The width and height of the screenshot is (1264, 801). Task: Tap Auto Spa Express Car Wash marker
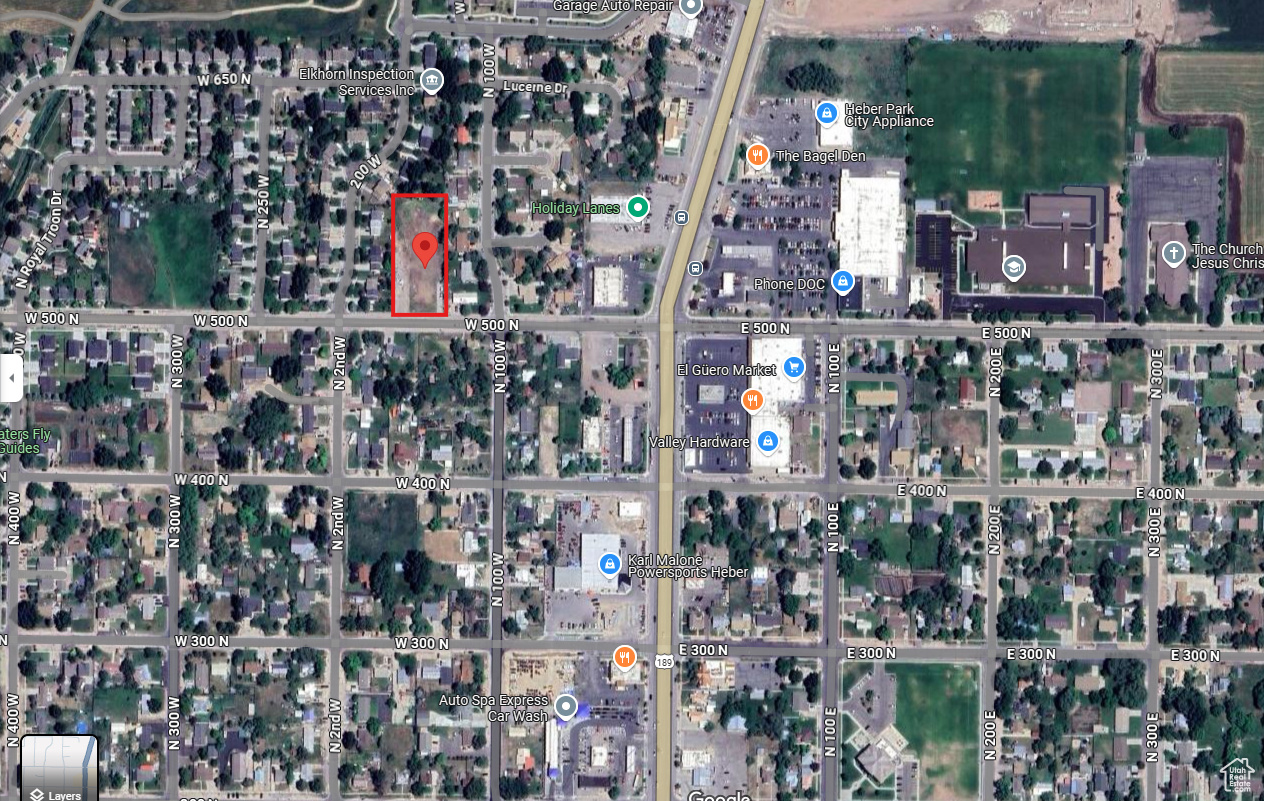566,707
